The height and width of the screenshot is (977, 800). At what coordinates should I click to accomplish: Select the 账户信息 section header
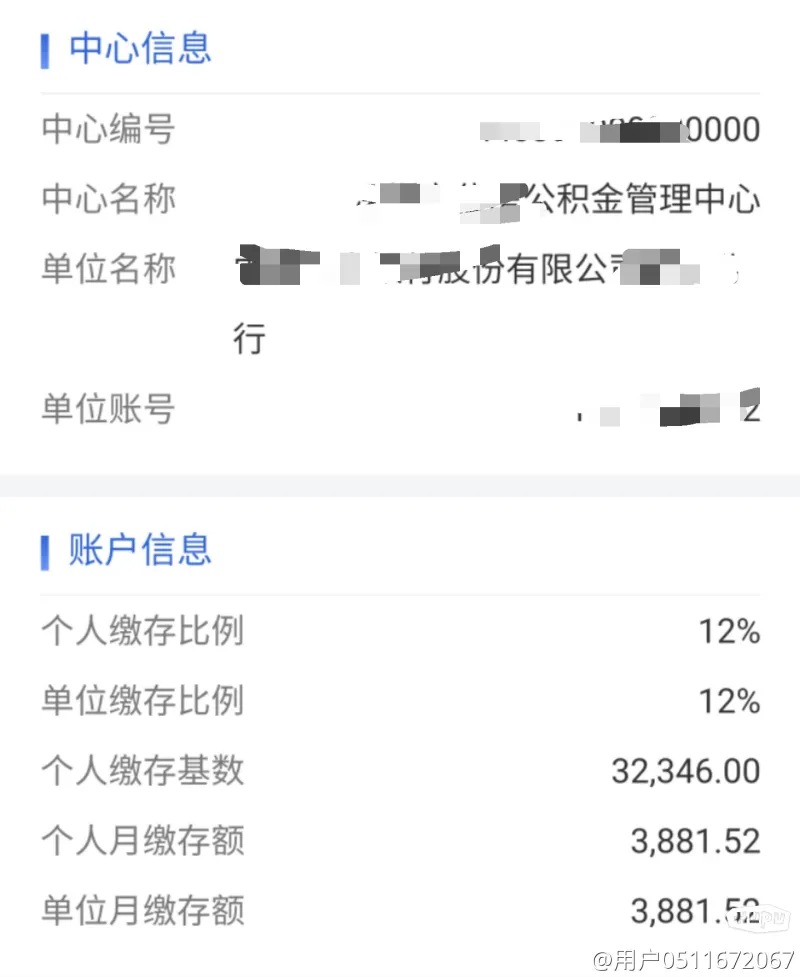(138, 549)
